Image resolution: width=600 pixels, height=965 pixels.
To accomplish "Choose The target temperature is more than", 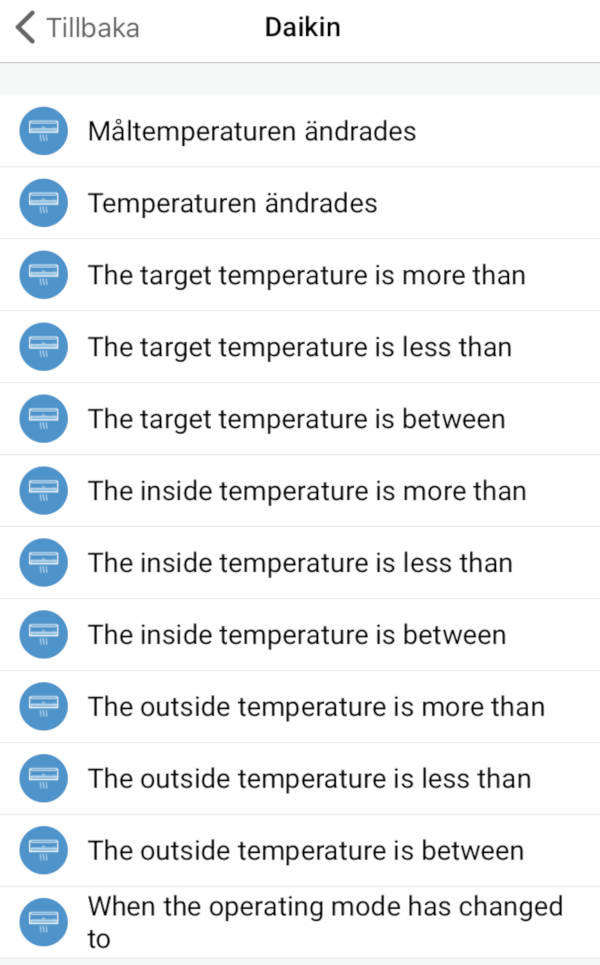I will [300, 274].
